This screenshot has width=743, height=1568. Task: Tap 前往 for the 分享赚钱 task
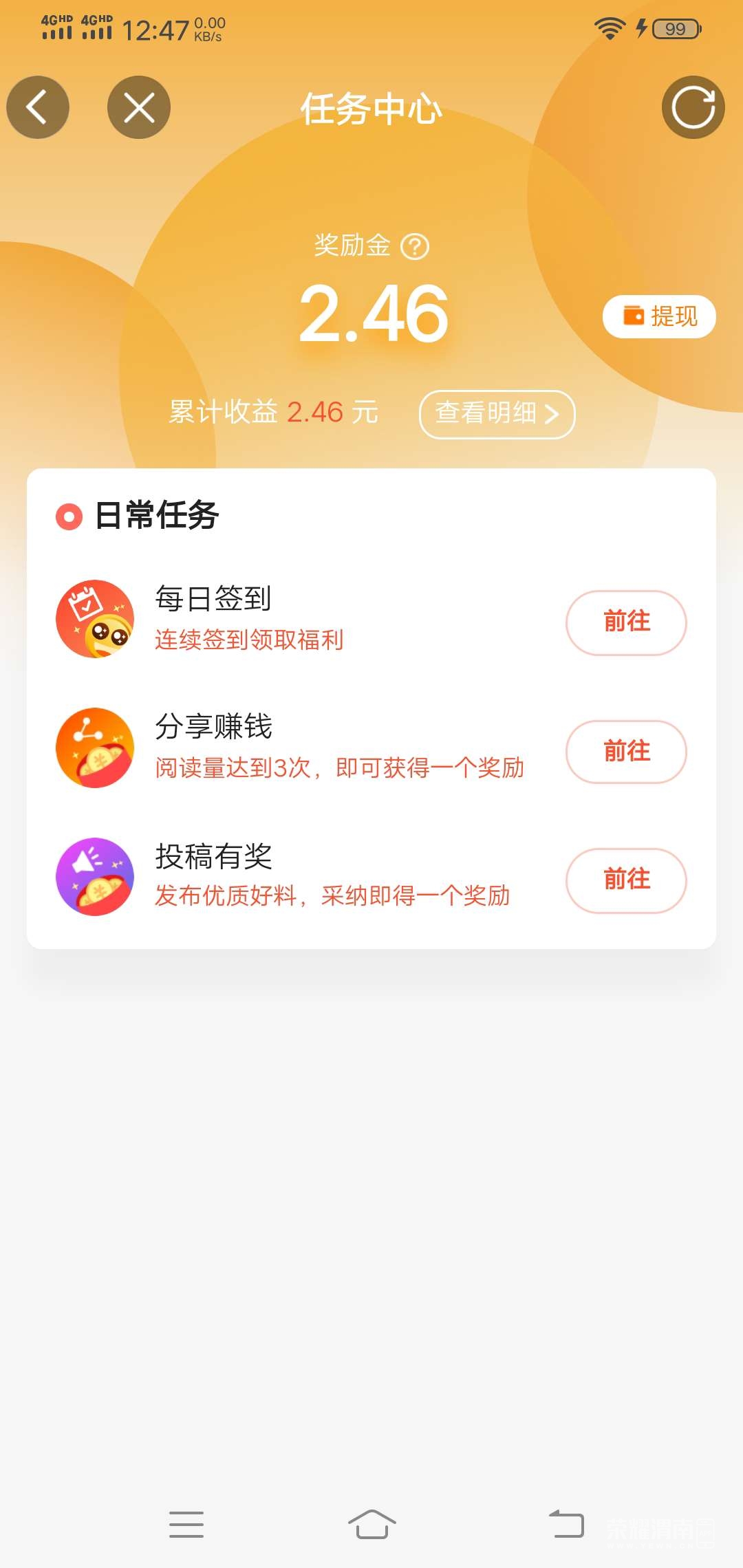tap(626, 752)
